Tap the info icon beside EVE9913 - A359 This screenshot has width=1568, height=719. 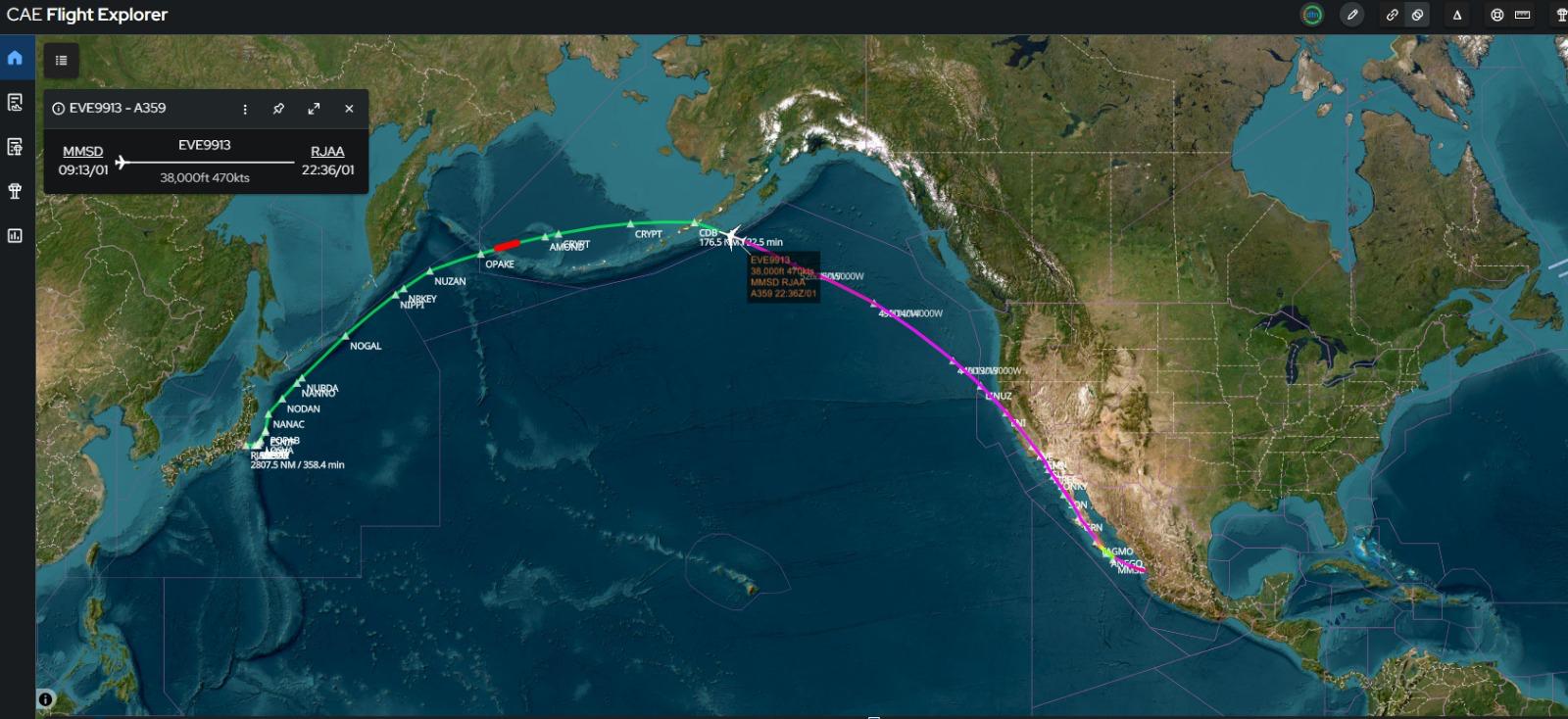pos(59,109)
